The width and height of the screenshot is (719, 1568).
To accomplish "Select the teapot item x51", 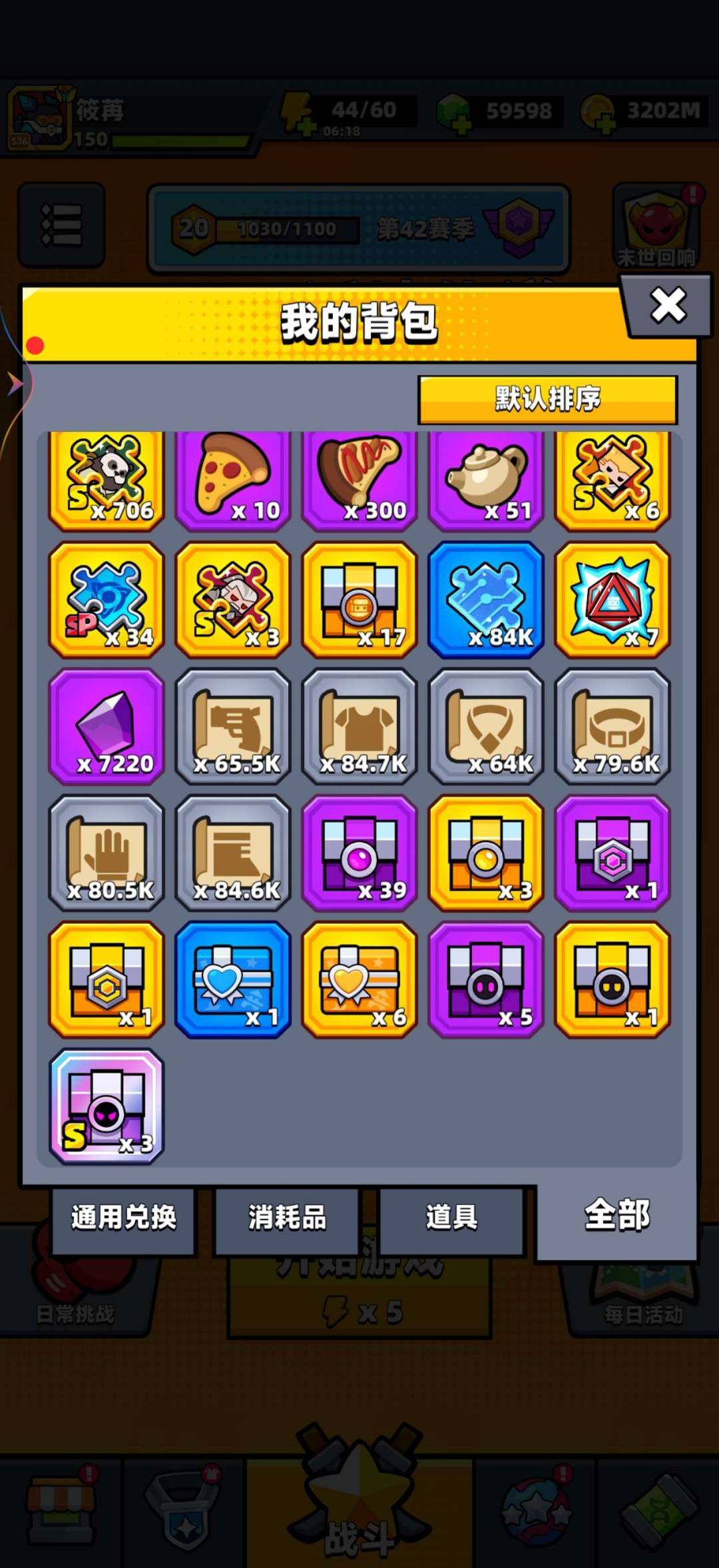I will click(486, 480).
